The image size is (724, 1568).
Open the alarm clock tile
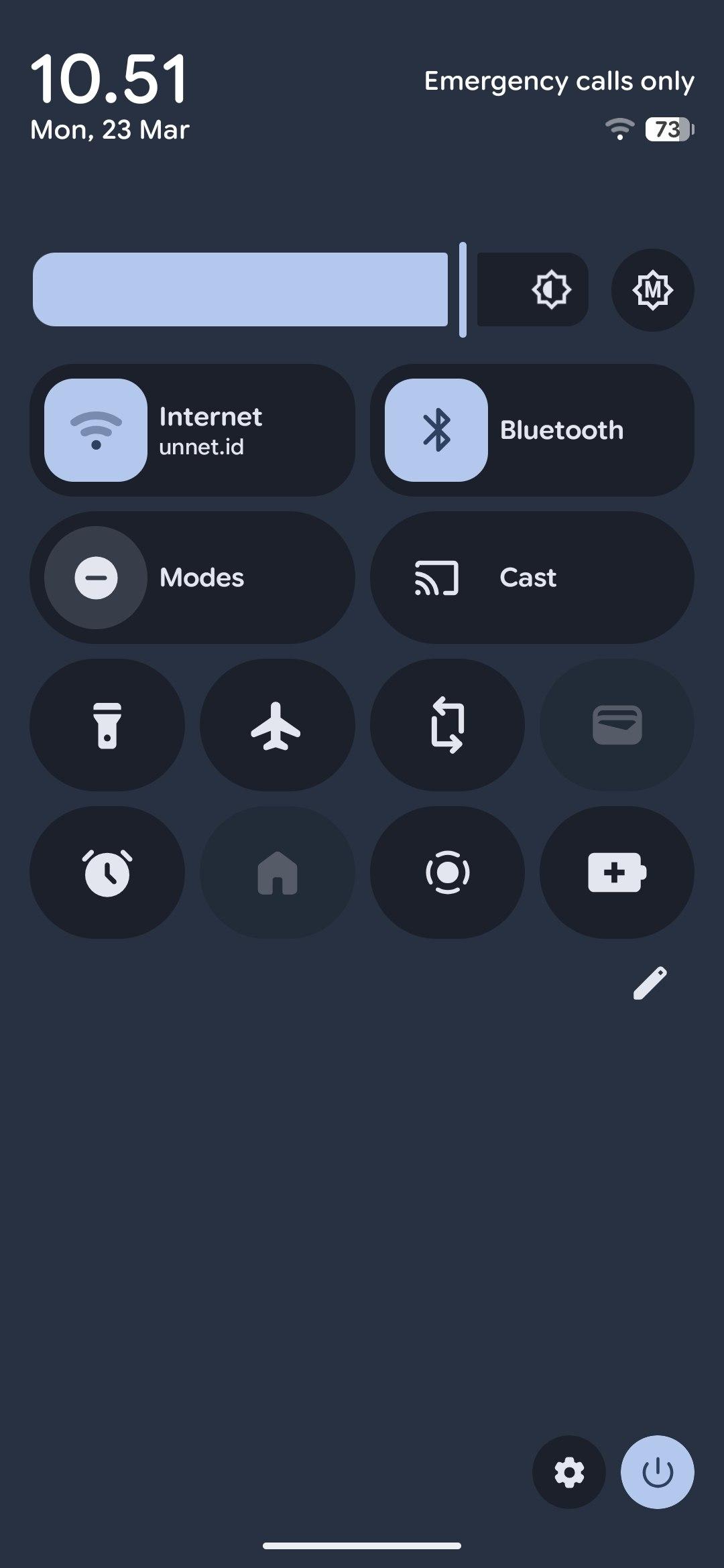click(x=107, y=872)
